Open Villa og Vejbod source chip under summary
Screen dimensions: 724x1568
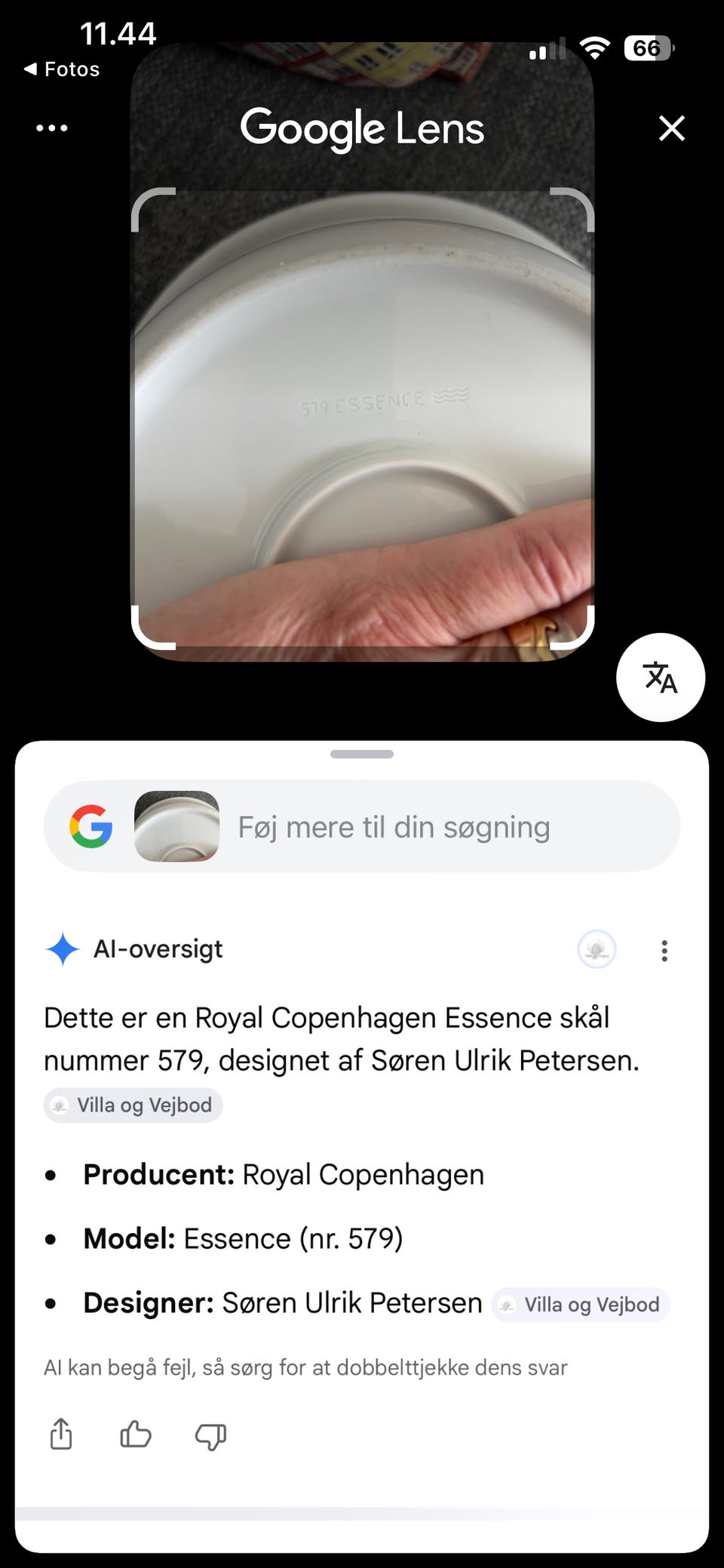[133, 1105]
